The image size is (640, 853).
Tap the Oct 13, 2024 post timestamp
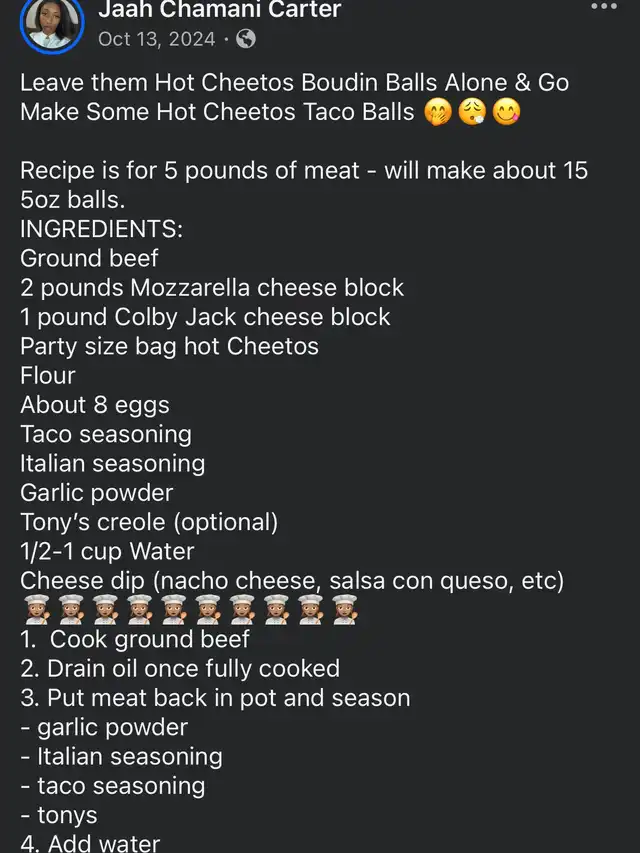156,40
